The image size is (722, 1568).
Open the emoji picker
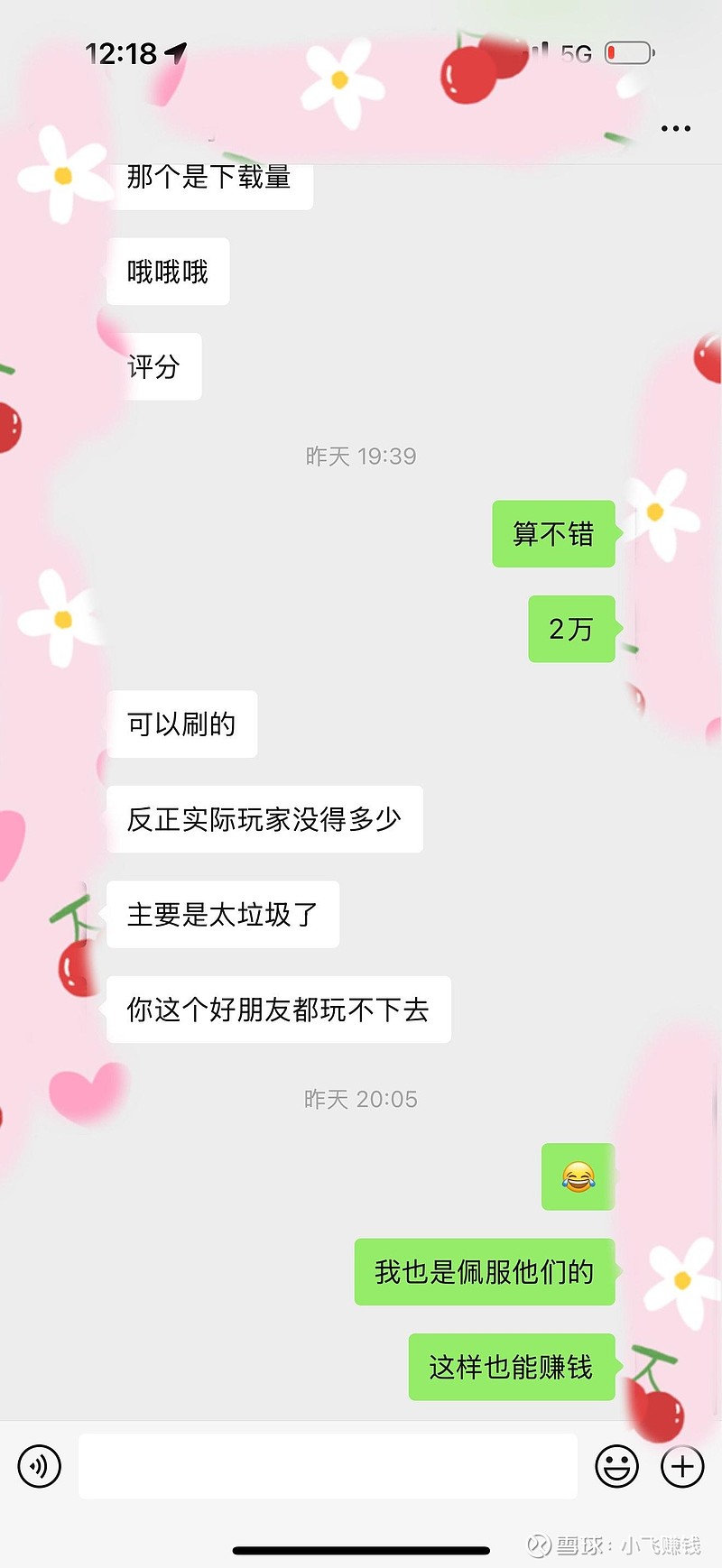tap(617, 1466)
